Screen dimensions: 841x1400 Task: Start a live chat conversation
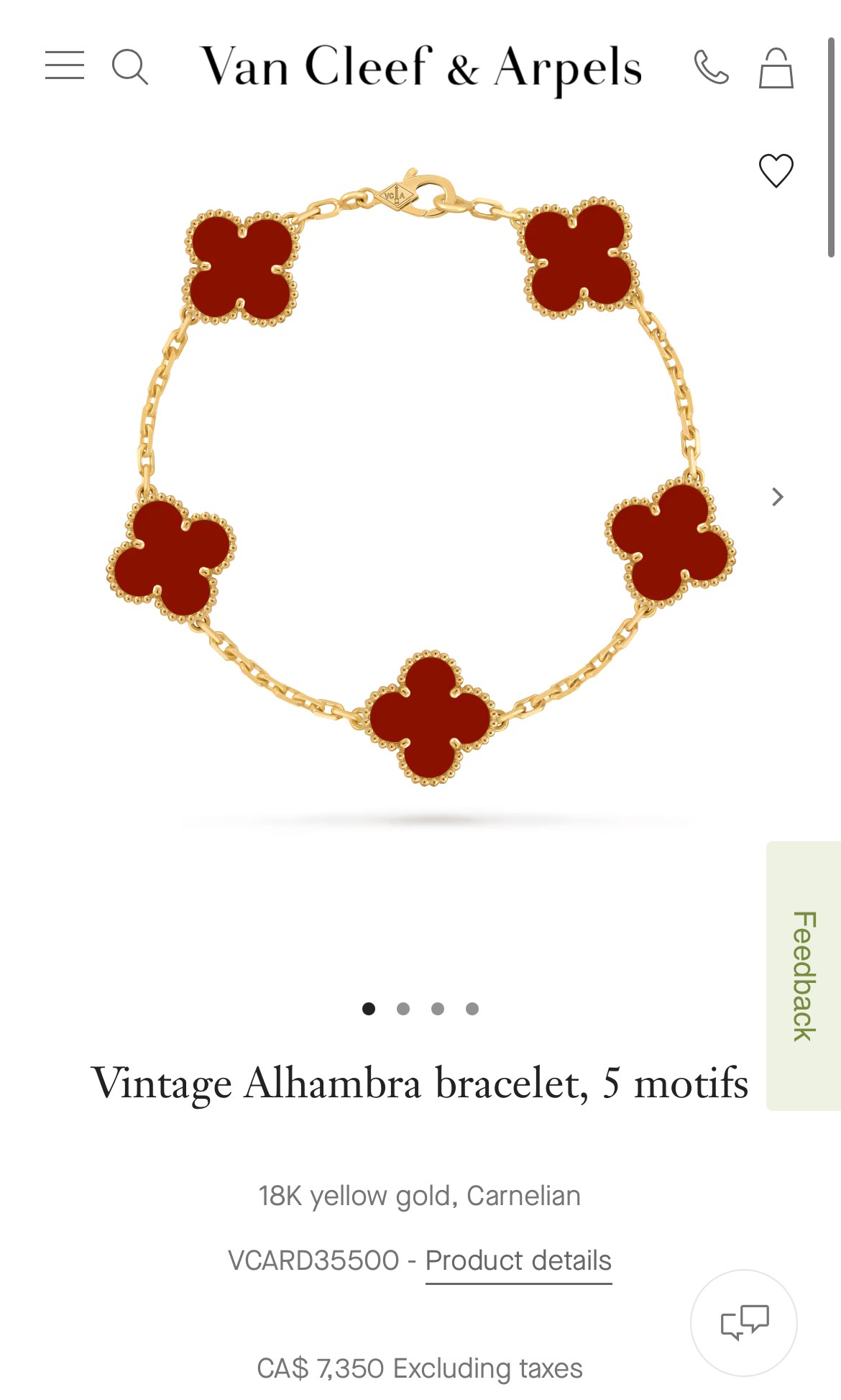pos(744,1322)
